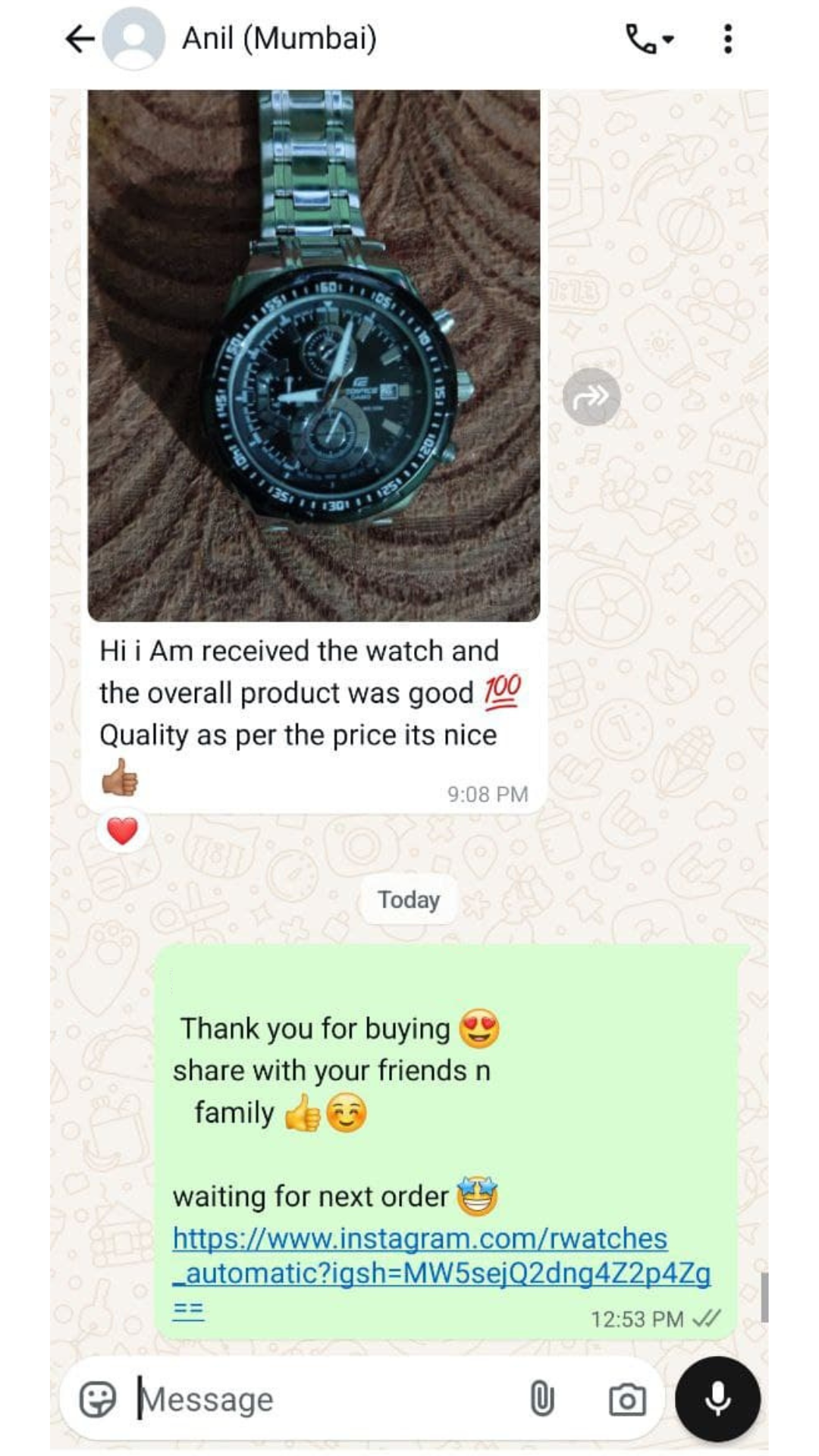View the heart reaction on Anil's message
Screen dimensions: 819x1456
coord(122,831)
